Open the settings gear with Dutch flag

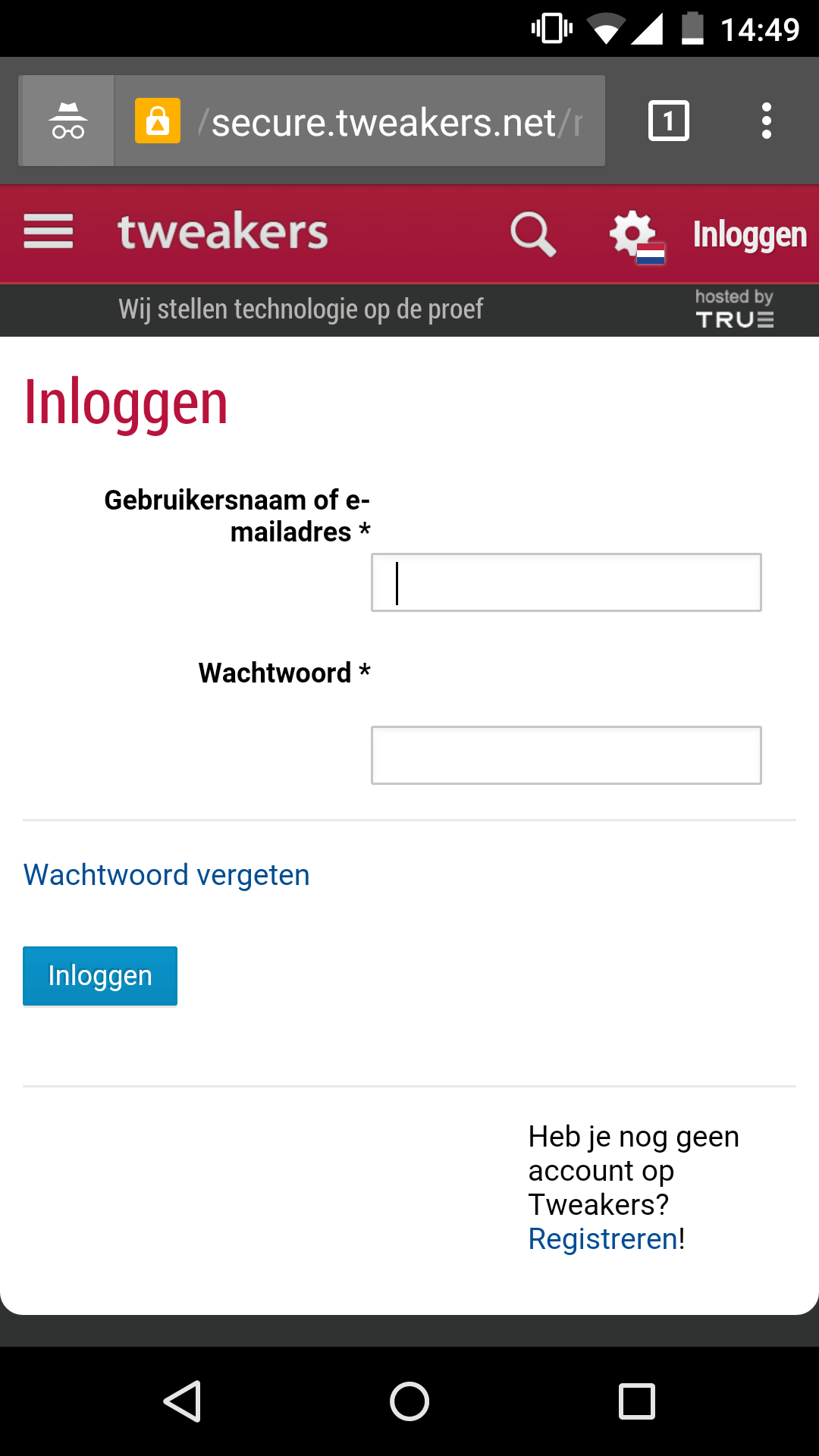pyautogui.click(x=635, y=235)
